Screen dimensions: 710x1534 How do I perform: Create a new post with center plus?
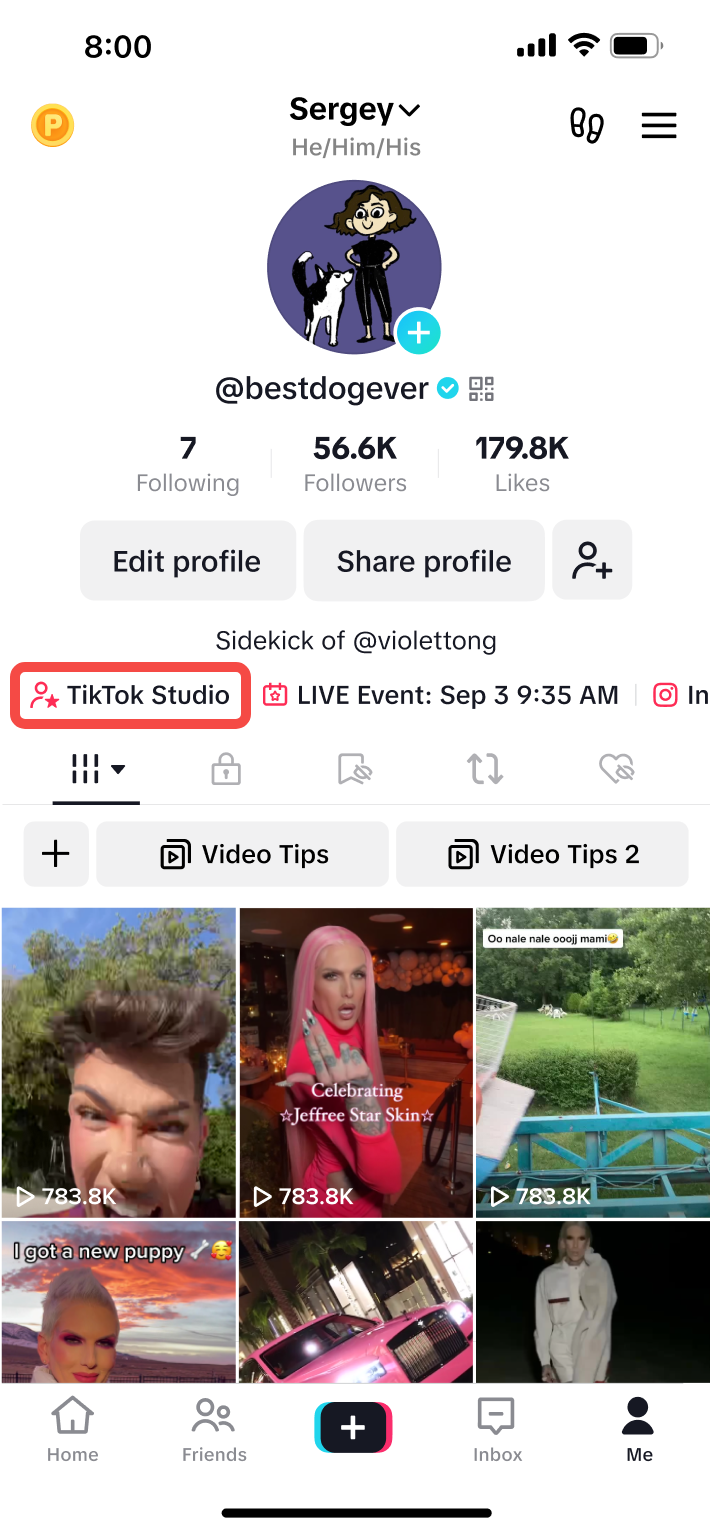354,1428
